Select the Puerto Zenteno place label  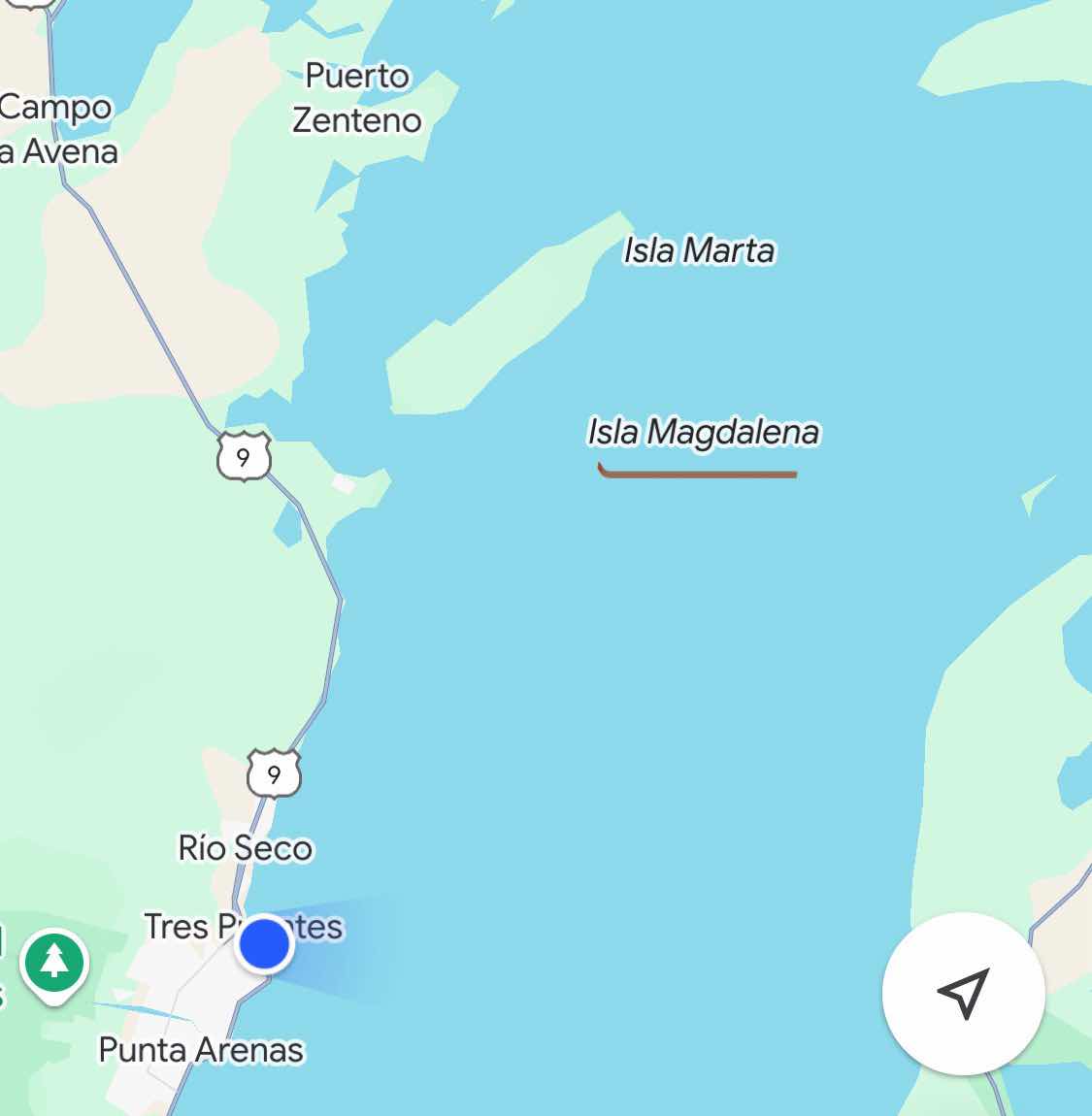tap(356, 98)
